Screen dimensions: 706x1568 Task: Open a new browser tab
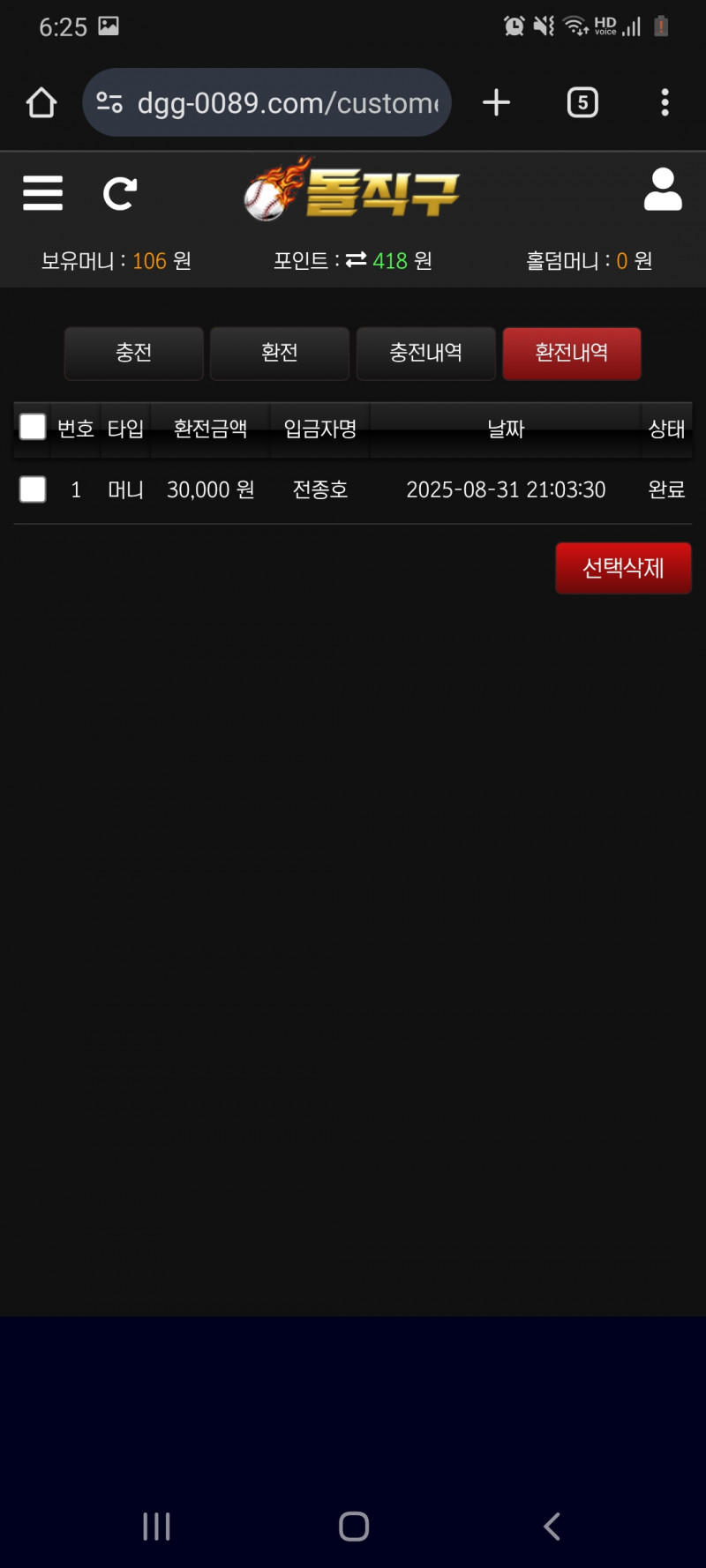click(496, 103)
